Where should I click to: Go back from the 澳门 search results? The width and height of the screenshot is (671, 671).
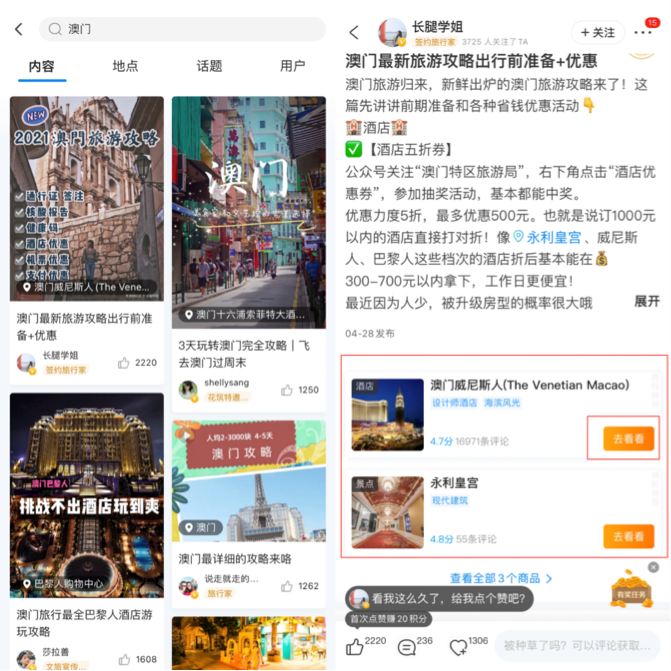[18, 29]
